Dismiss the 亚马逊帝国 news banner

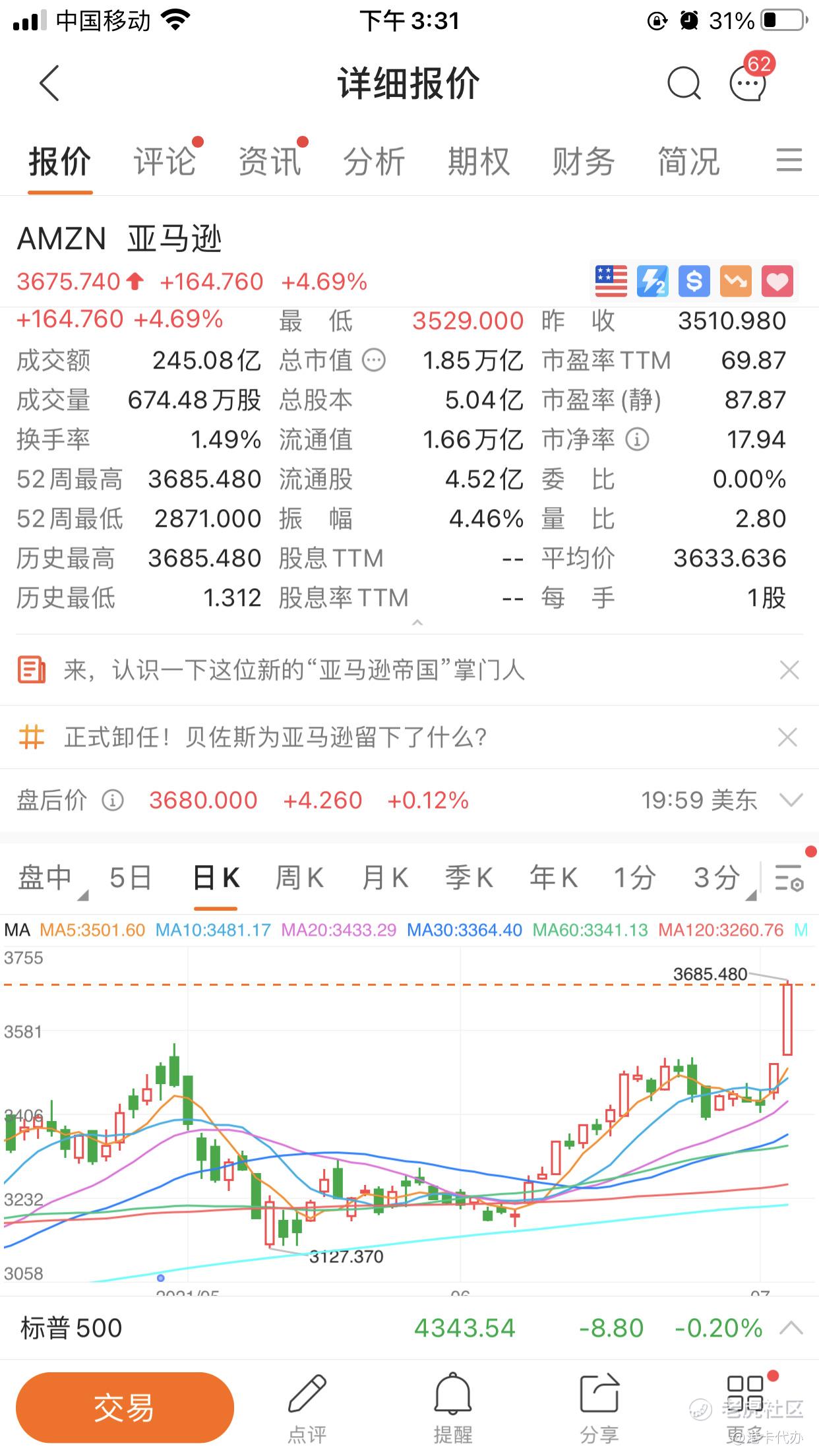tap(789, 671)
